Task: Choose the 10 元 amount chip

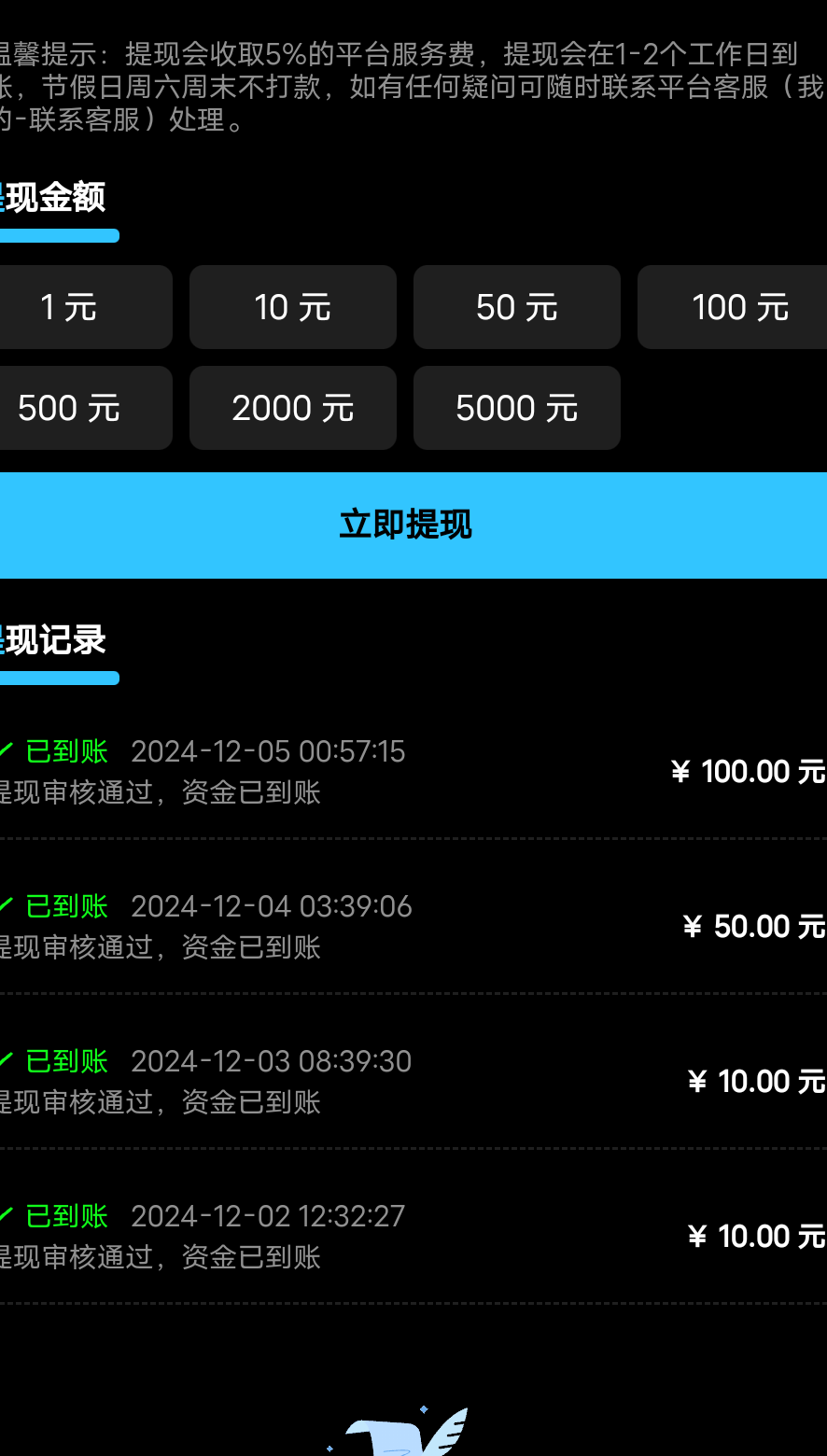Action: click(293, 307)
